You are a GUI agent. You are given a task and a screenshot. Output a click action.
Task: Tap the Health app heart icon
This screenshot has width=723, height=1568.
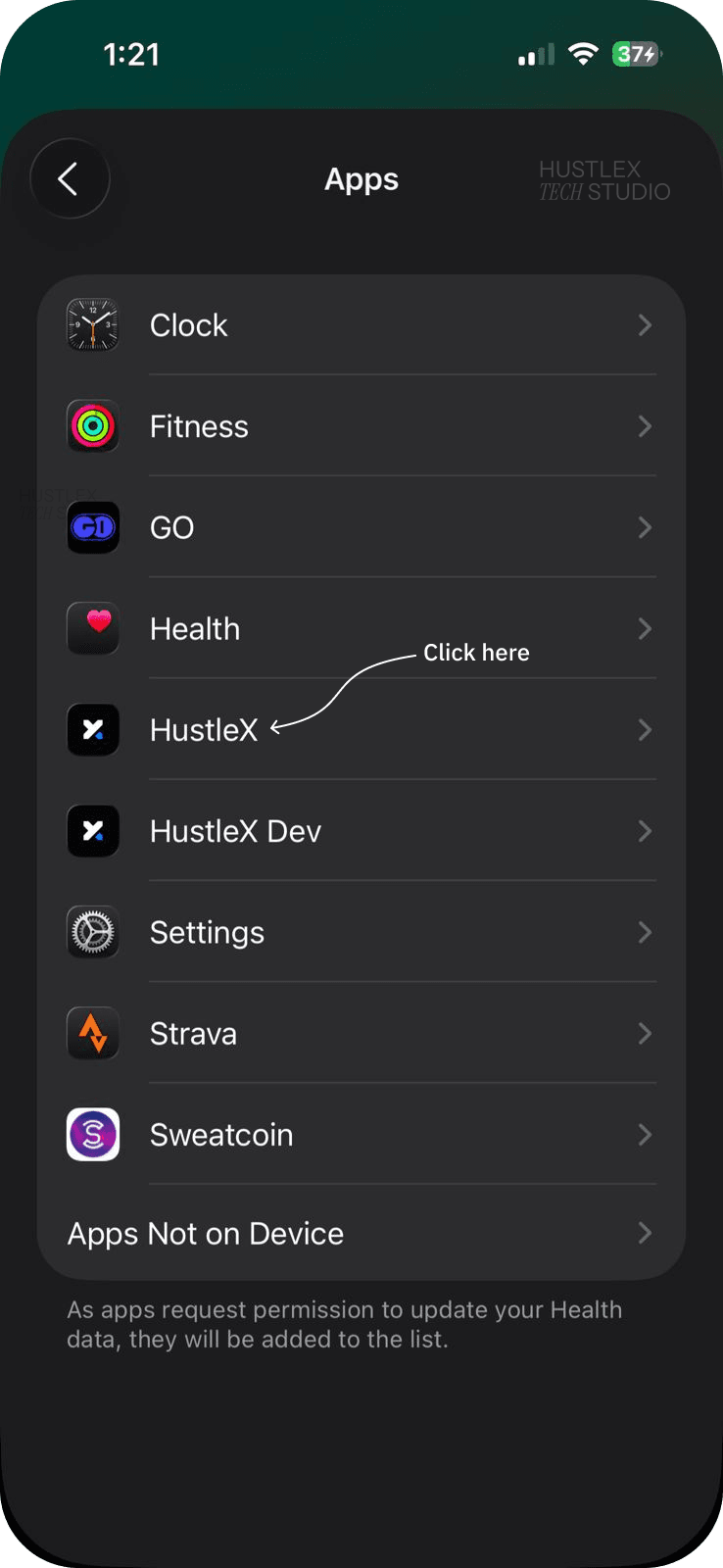[92, 628]
